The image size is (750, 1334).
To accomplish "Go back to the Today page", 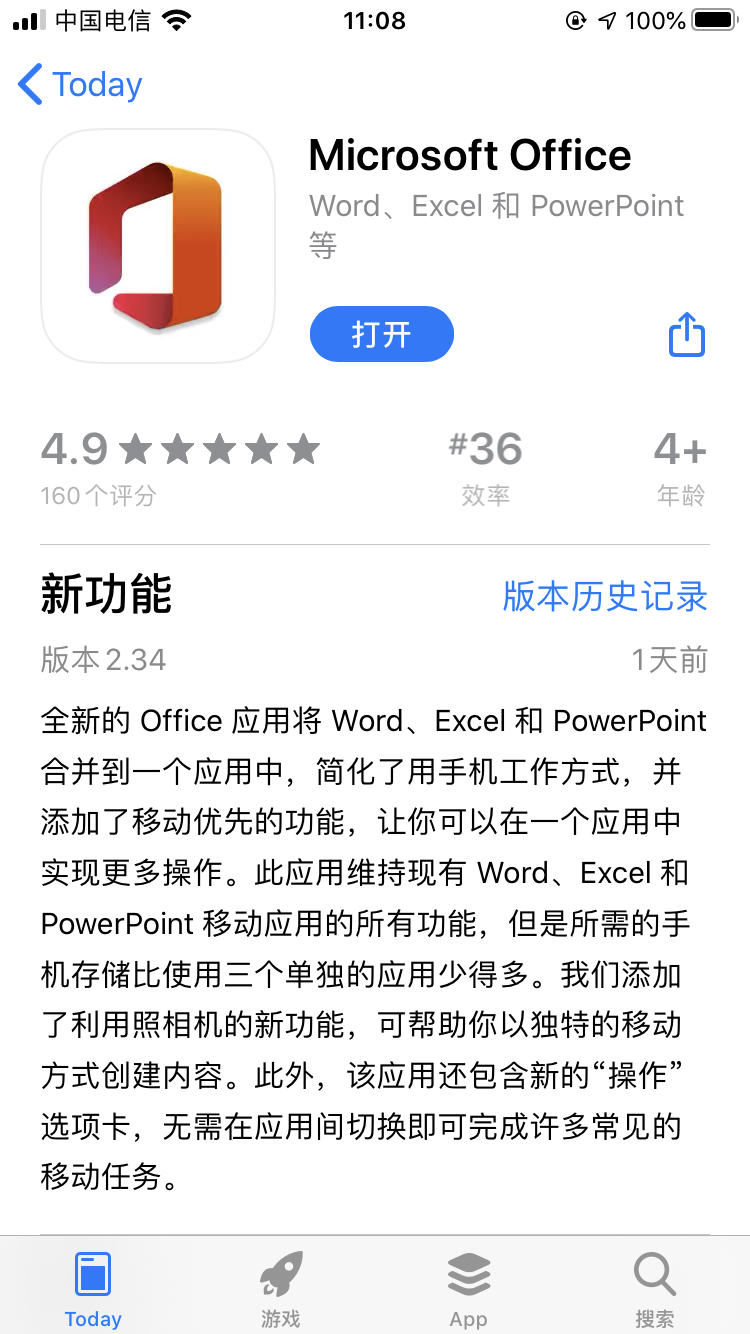I will coord(80,85).
